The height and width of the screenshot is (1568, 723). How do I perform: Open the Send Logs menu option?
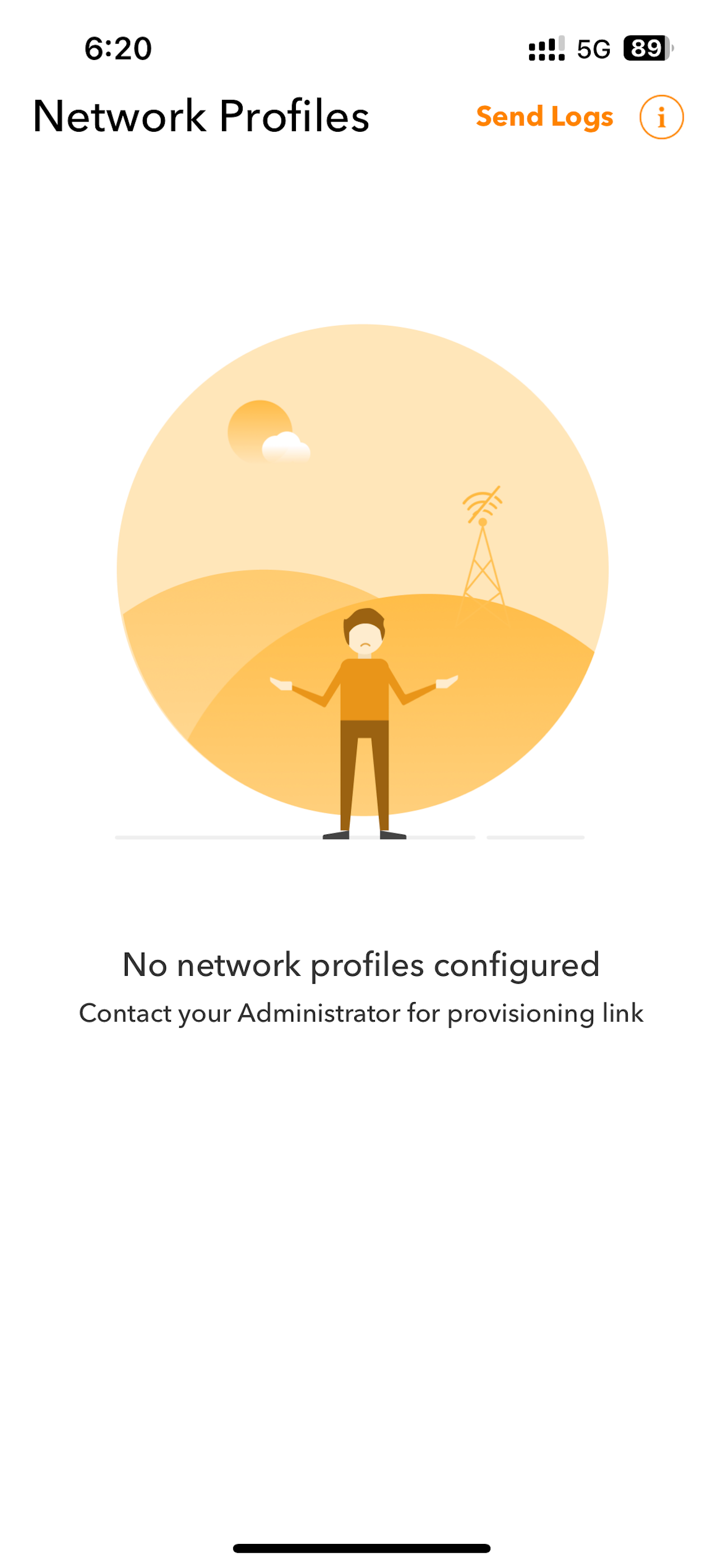click(x=545, y=116)
